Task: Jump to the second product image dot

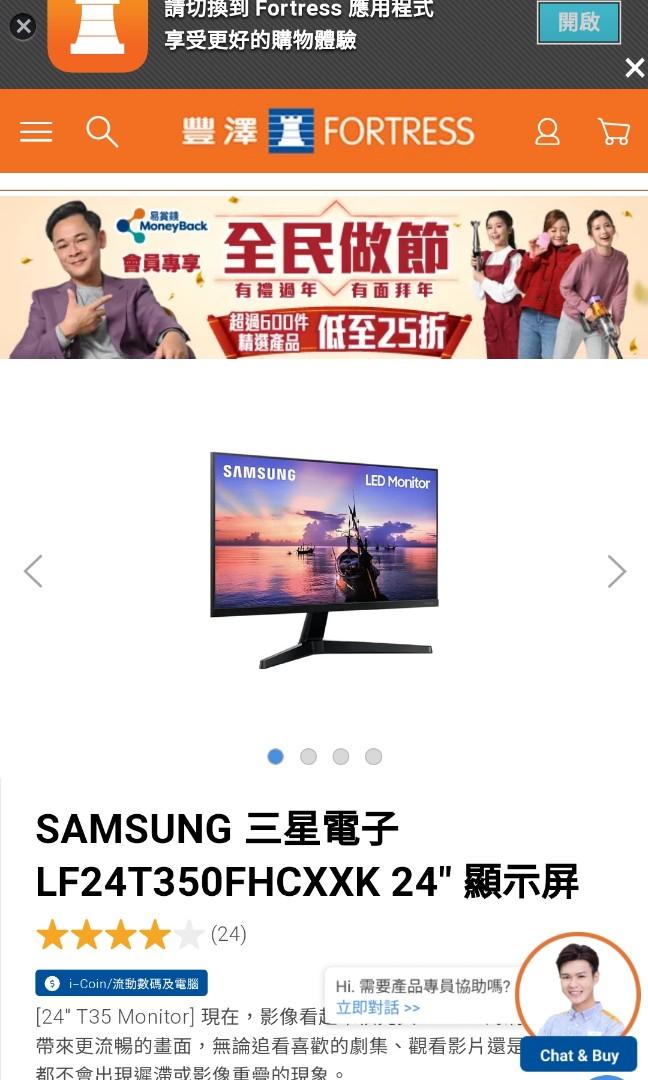Action: tap(308, 757)
